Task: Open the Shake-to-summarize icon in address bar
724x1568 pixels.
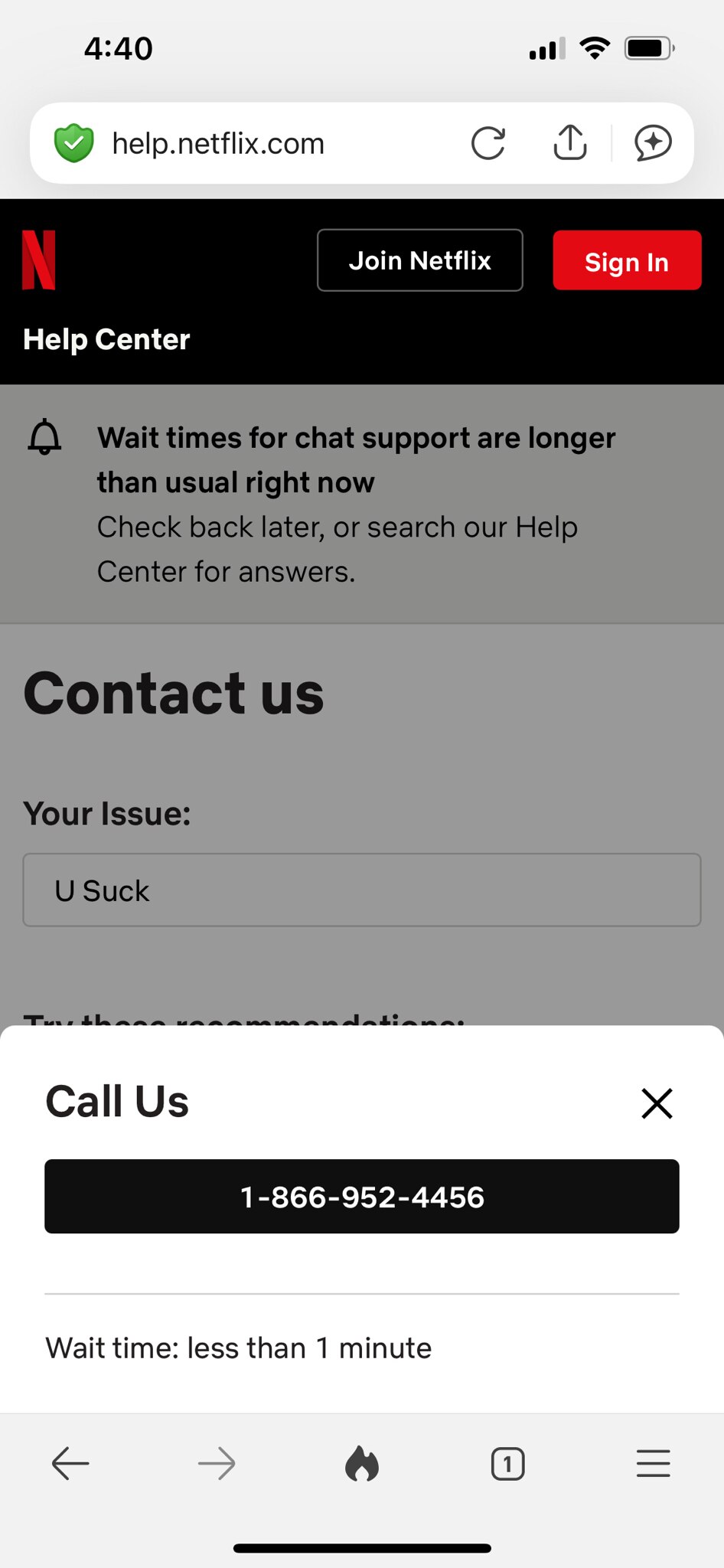Action: (654, 142)
